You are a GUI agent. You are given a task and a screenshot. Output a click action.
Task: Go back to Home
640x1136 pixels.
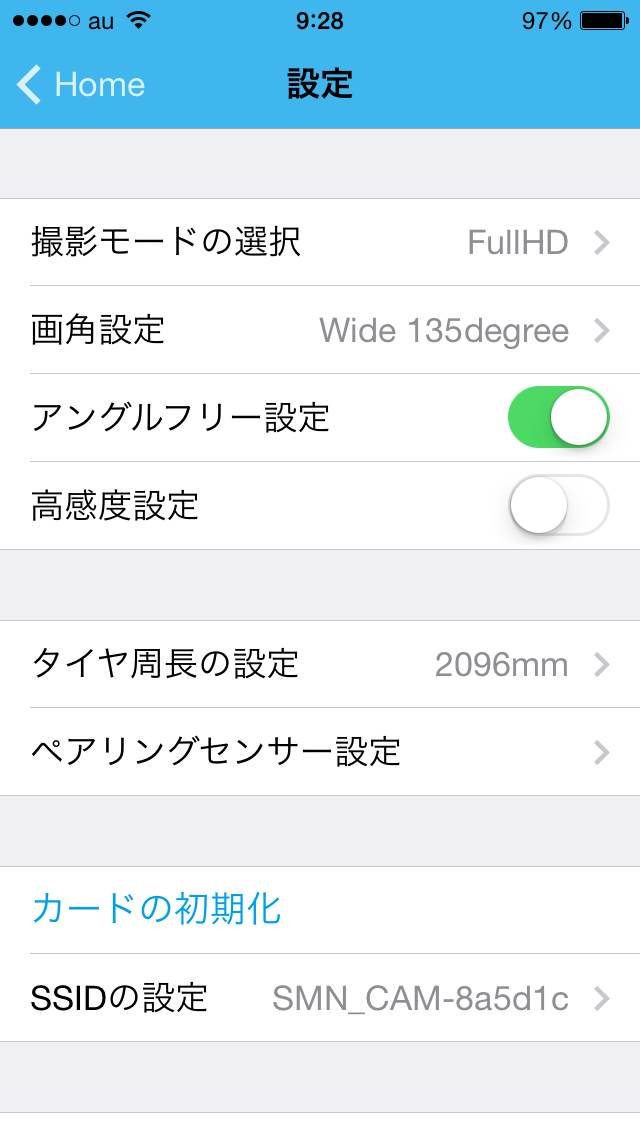[82, 85]
